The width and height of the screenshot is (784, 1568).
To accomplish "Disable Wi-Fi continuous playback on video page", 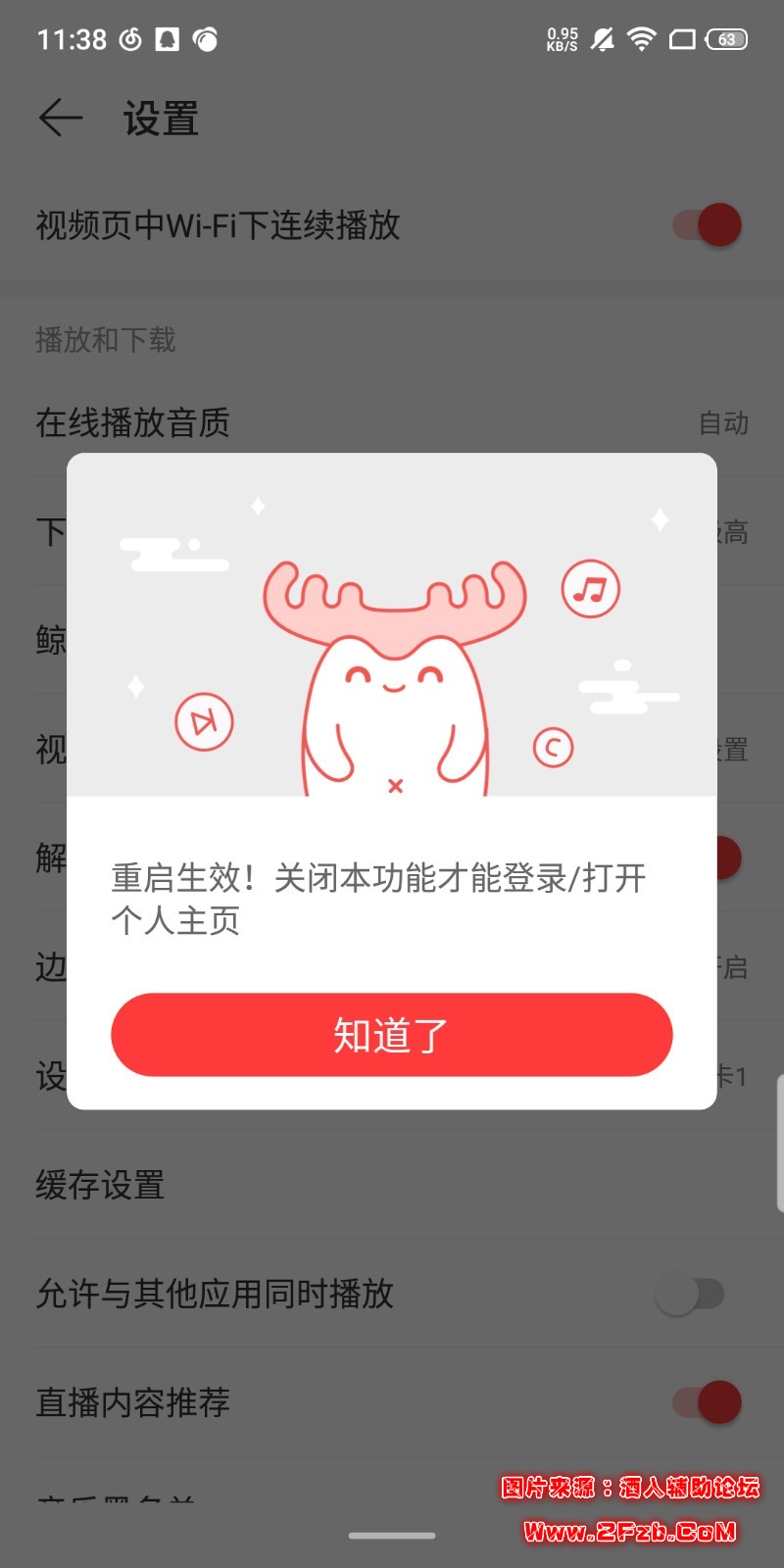I will pyautogui.click(x=706, y=225).
